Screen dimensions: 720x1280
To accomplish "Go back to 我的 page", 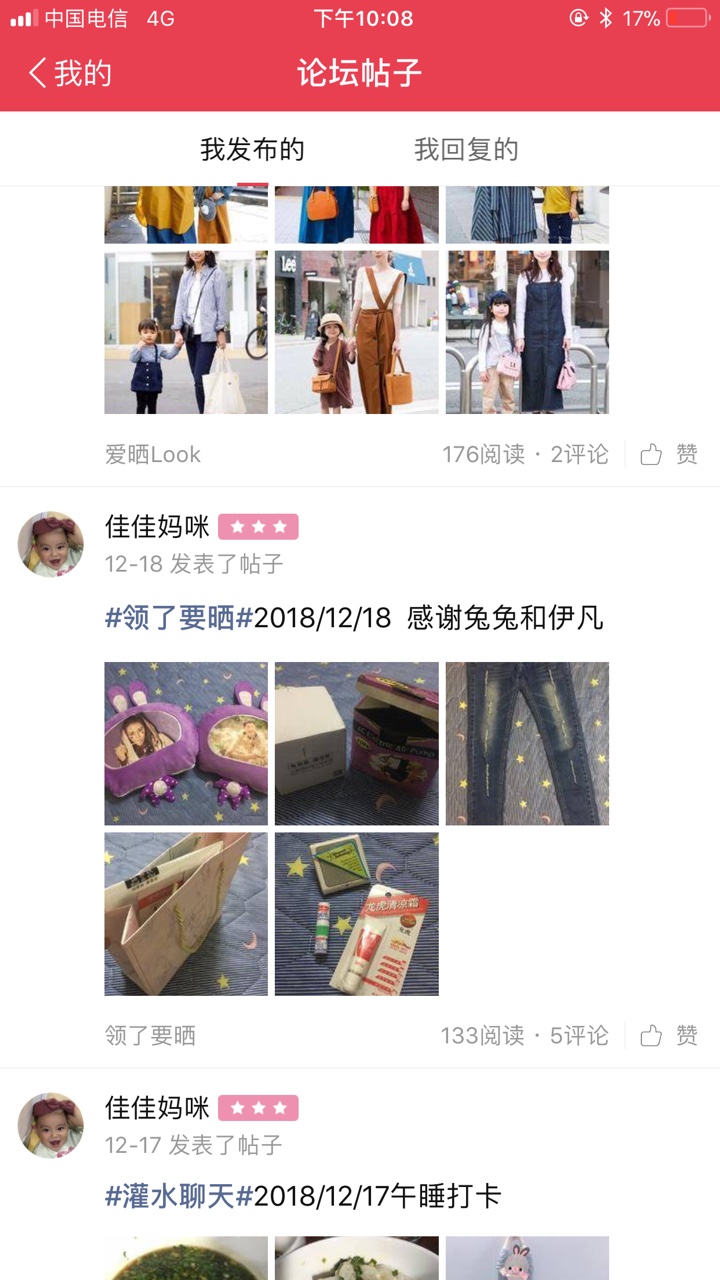I will point(69,73).
